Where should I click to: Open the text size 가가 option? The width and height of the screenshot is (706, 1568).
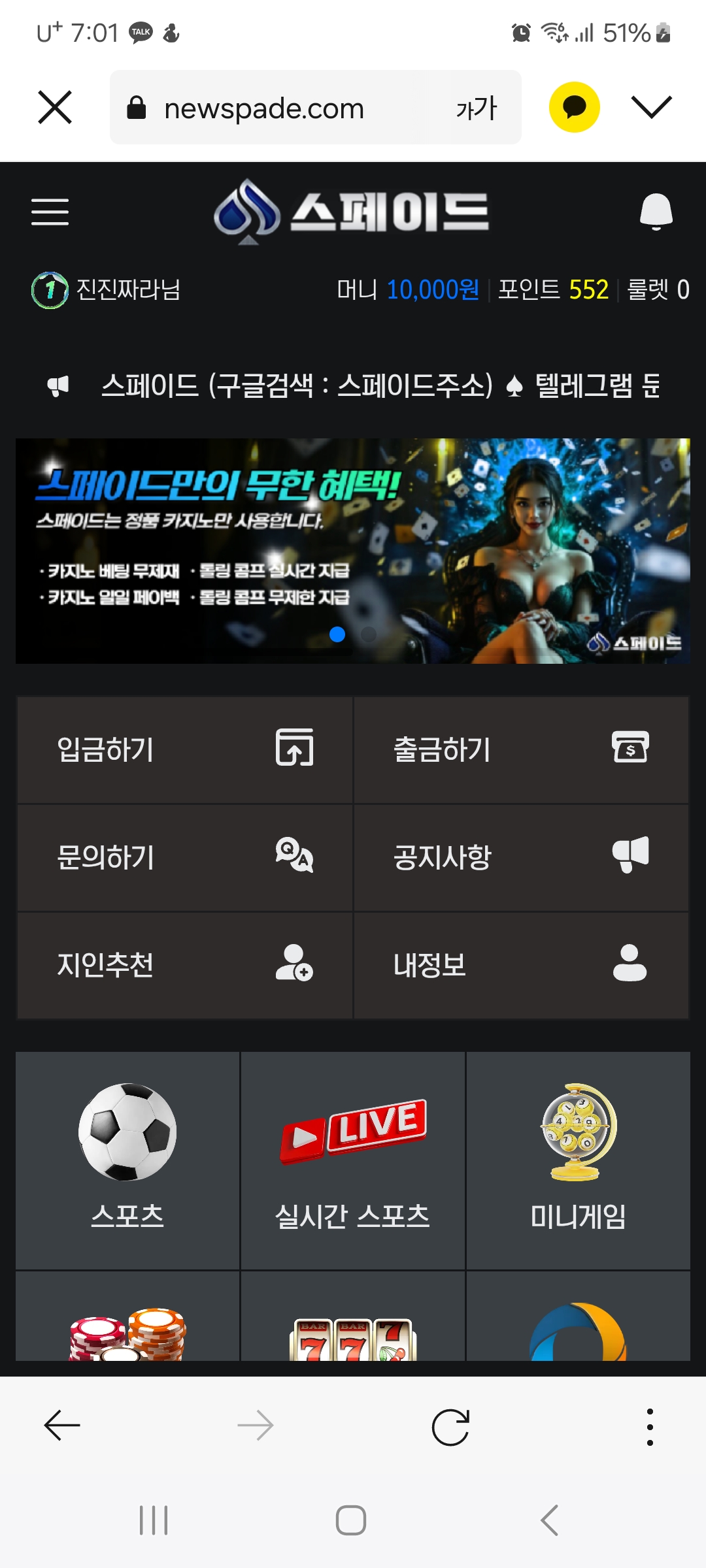(x=477, y=108)
